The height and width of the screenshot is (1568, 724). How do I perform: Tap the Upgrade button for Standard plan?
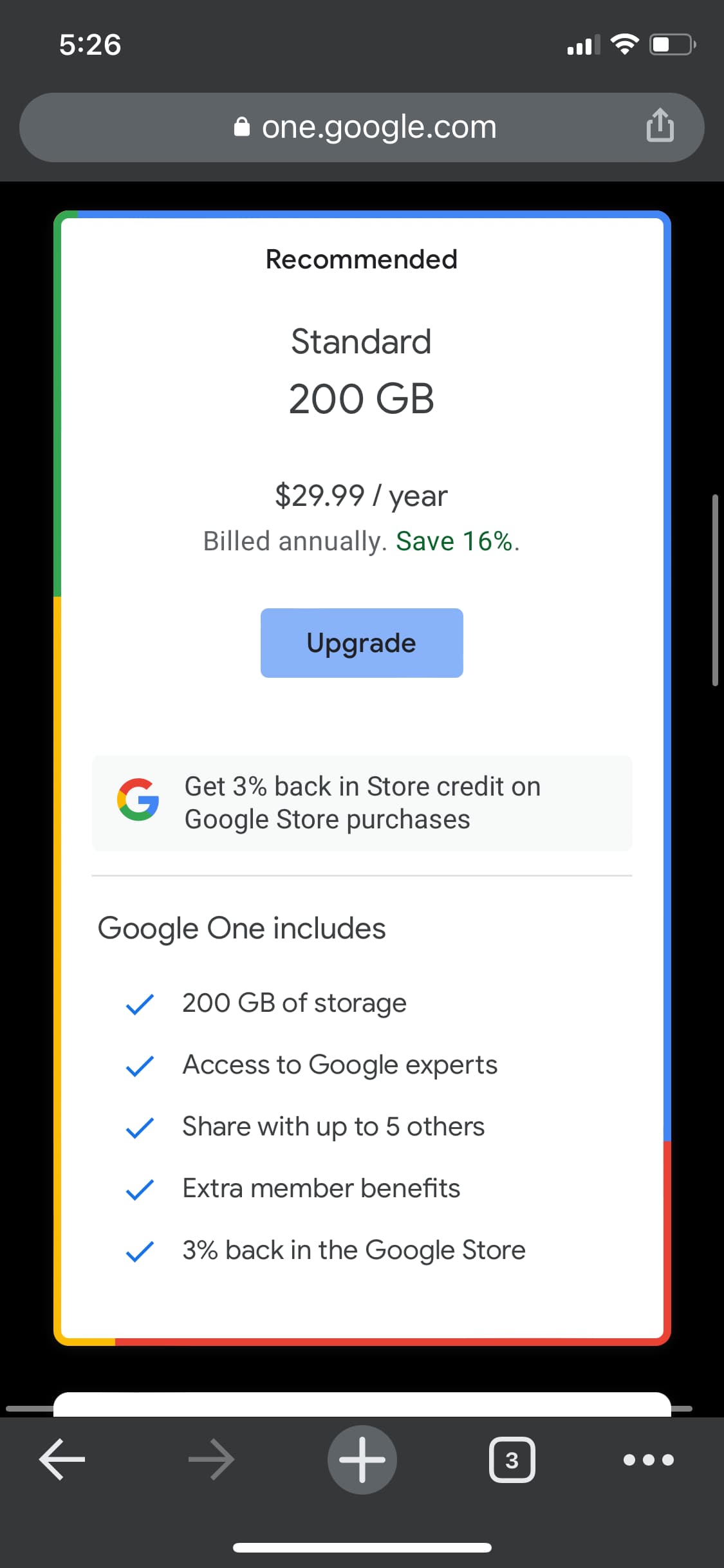361,642
